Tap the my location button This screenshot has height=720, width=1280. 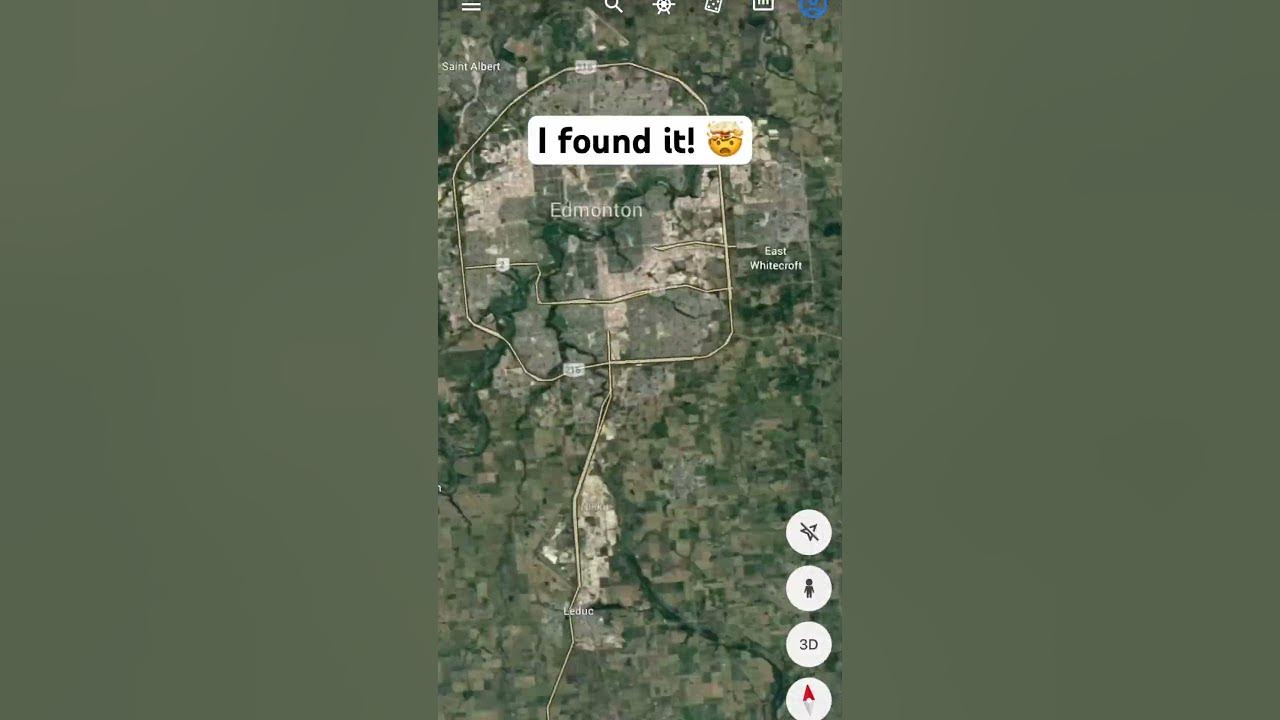808,532
